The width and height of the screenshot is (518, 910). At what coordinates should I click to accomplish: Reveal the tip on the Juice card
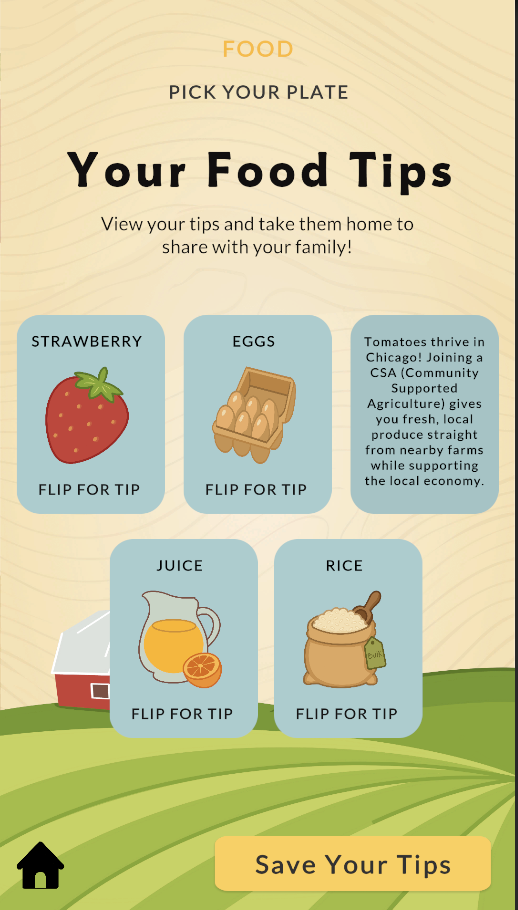(184, 638)
